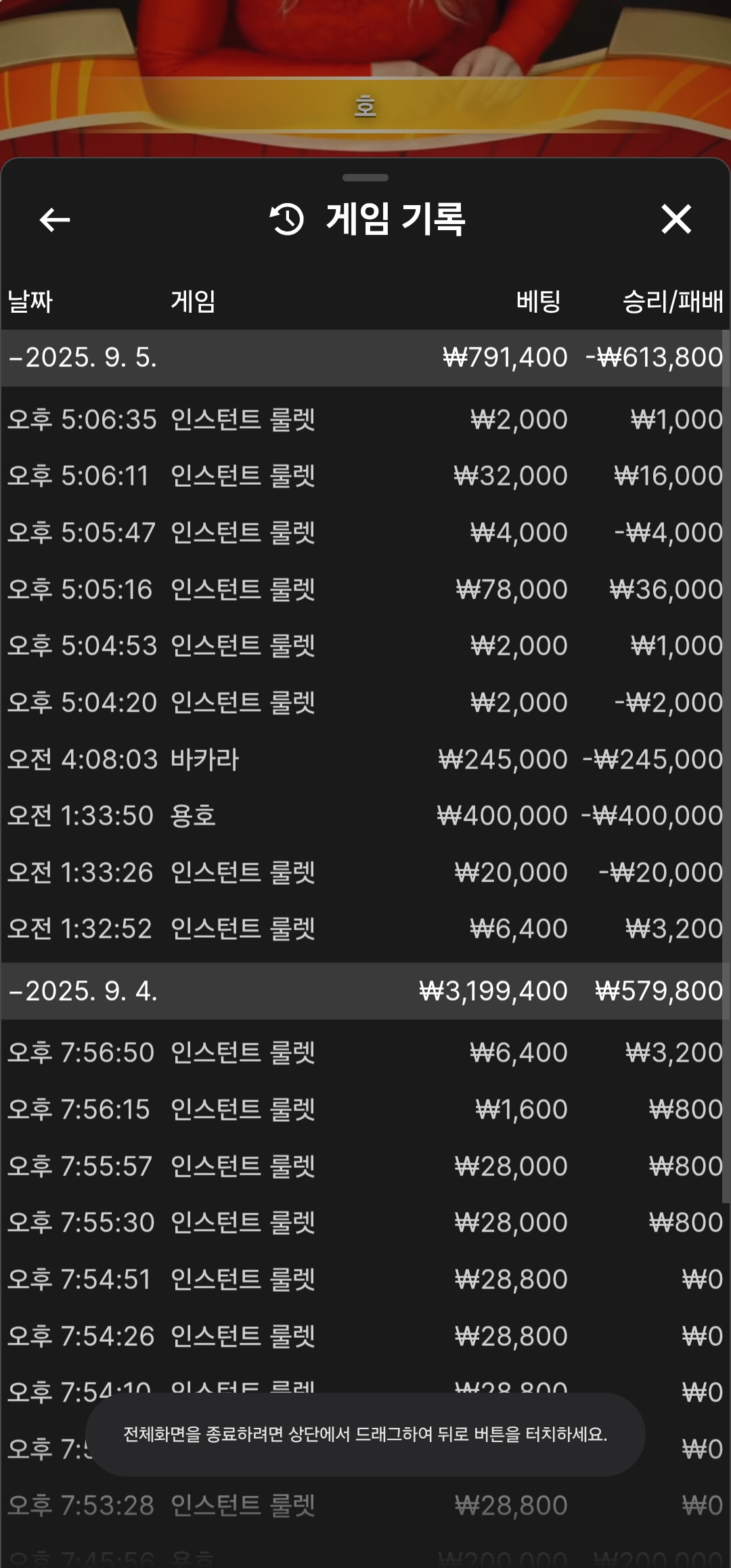Open the 오후 7:56:50 인스턴트 룰렛 record
Screen dimensions: 731x1568
pyautogui.click(x=365, y=1053)
